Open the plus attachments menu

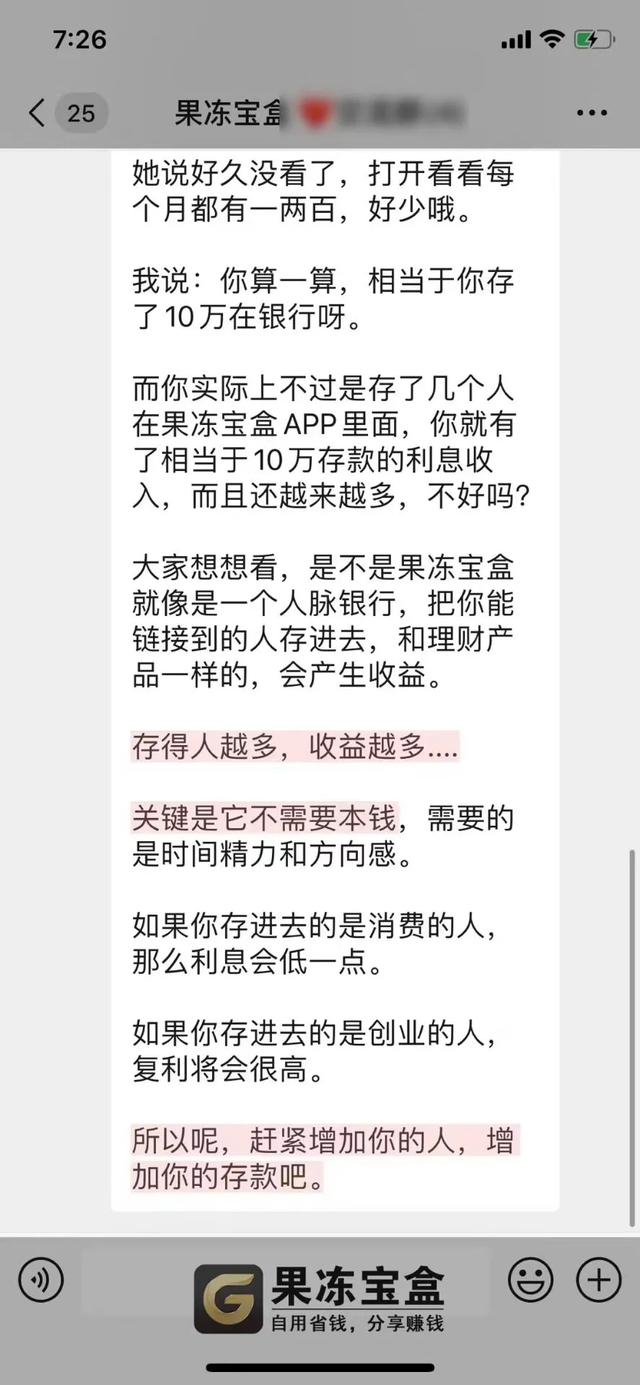tap(599, 1279)
